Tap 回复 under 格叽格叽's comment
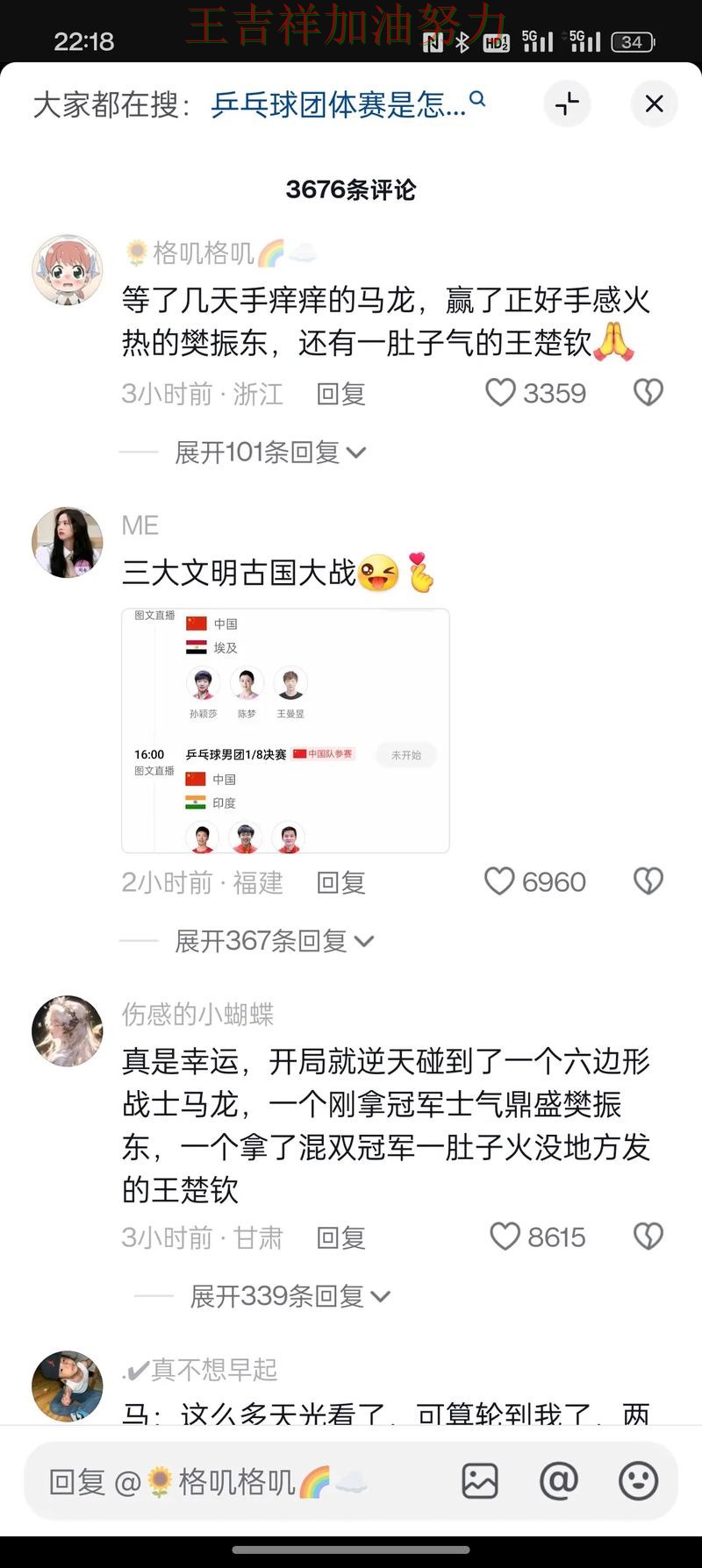Image resolution: width=702 pixels, height=1568 pixels. (x=340, y=394)
